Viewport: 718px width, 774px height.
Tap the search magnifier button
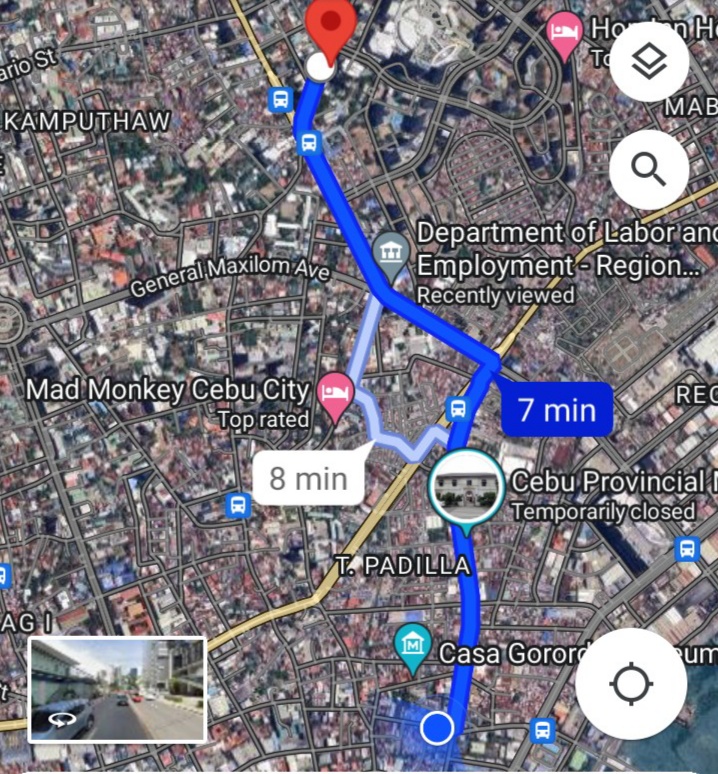point(649,170)
